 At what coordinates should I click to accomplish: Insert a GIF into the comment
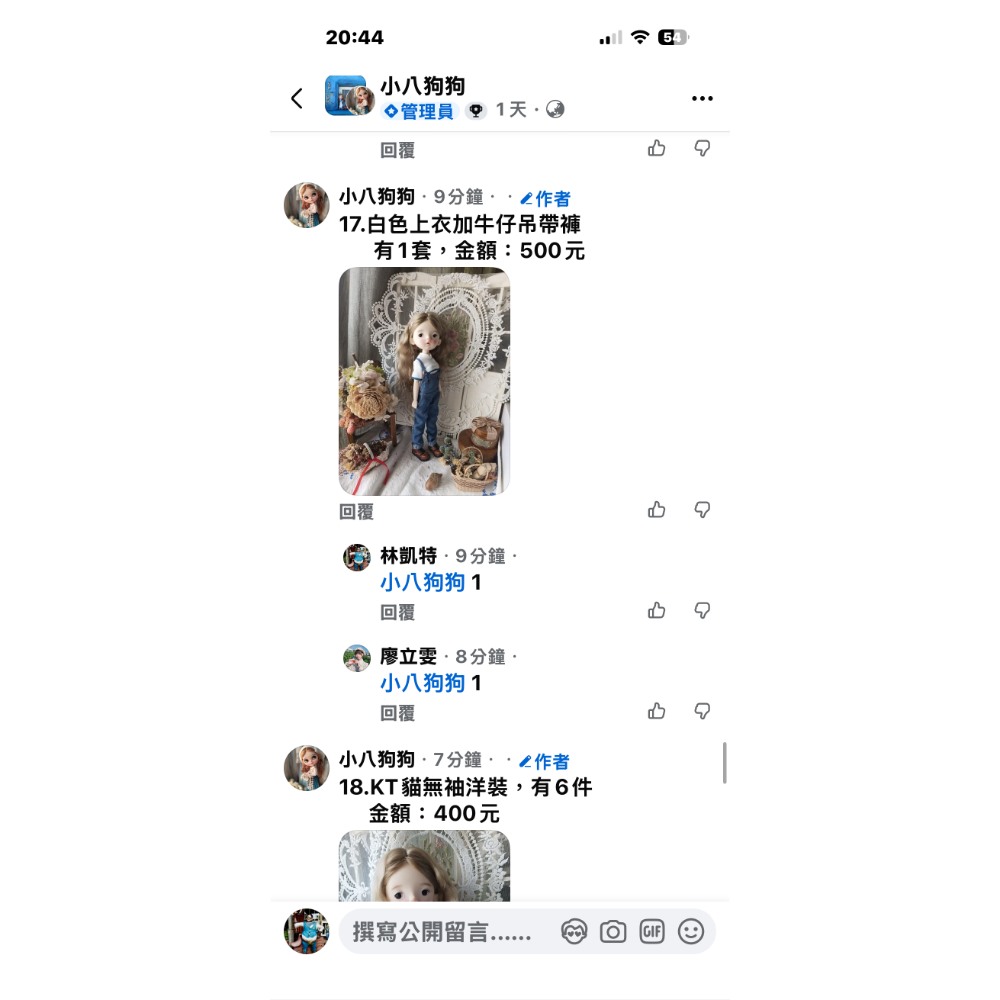click(x=652, y=932)
